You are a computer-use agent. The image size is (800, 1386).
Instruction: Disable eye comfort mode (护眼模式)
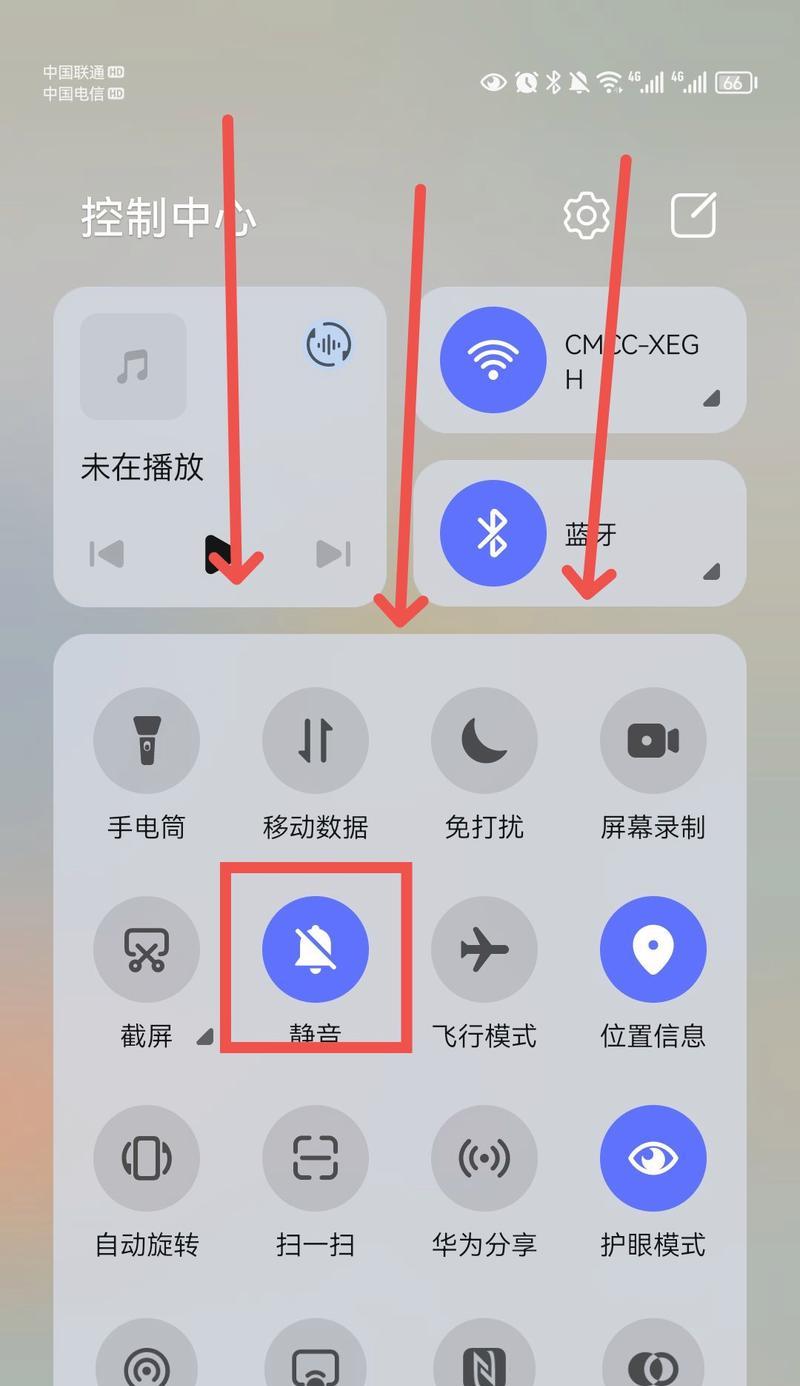tap(653, 1158)
